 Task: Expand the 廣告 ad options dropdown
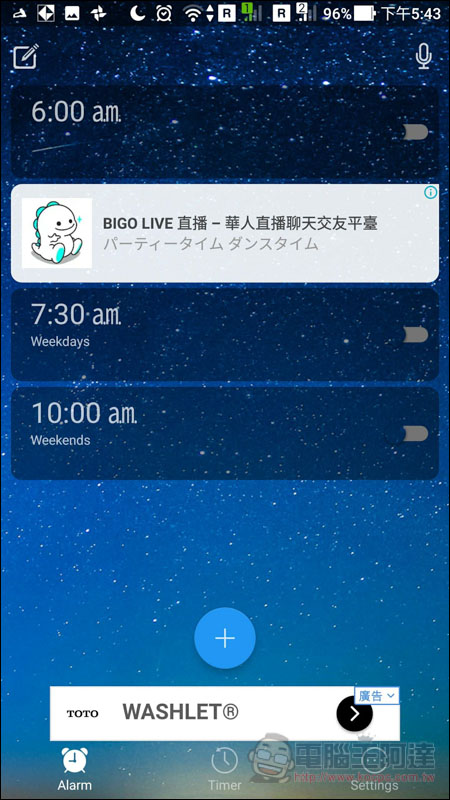[377, 695]
